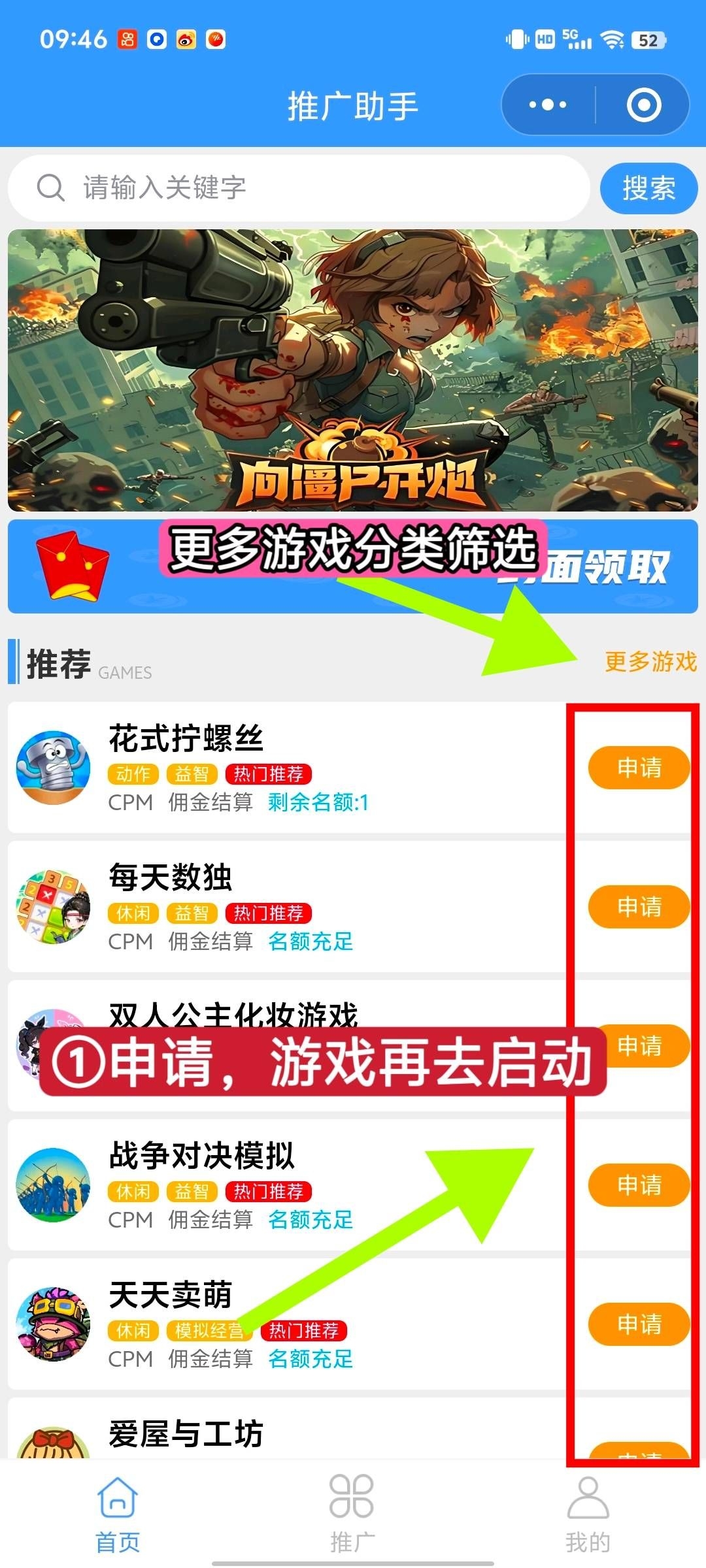Apply for 天天卖萌
Screen dimensions: 706x1568
639,1324
